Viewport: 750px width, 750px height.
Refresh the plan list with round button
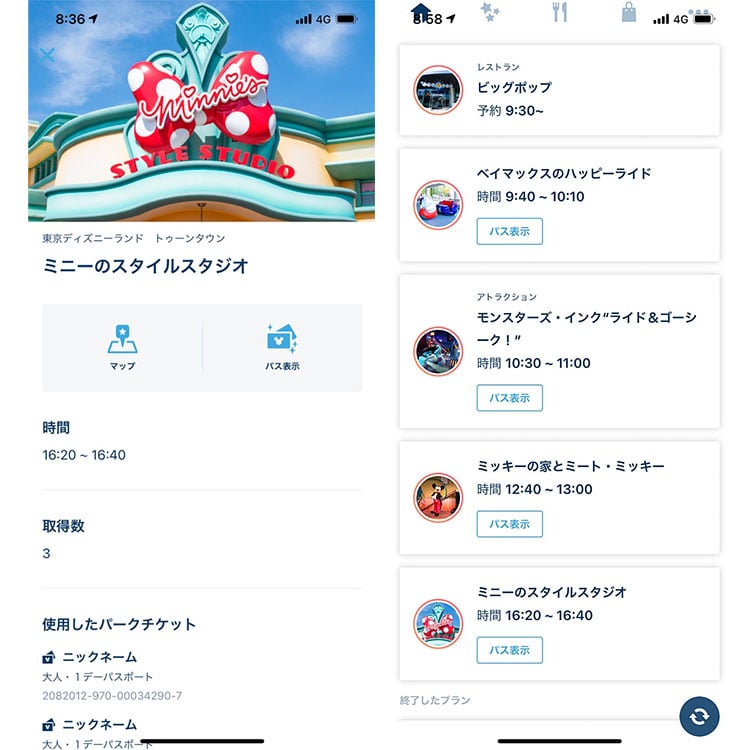[x=699, y=716]
